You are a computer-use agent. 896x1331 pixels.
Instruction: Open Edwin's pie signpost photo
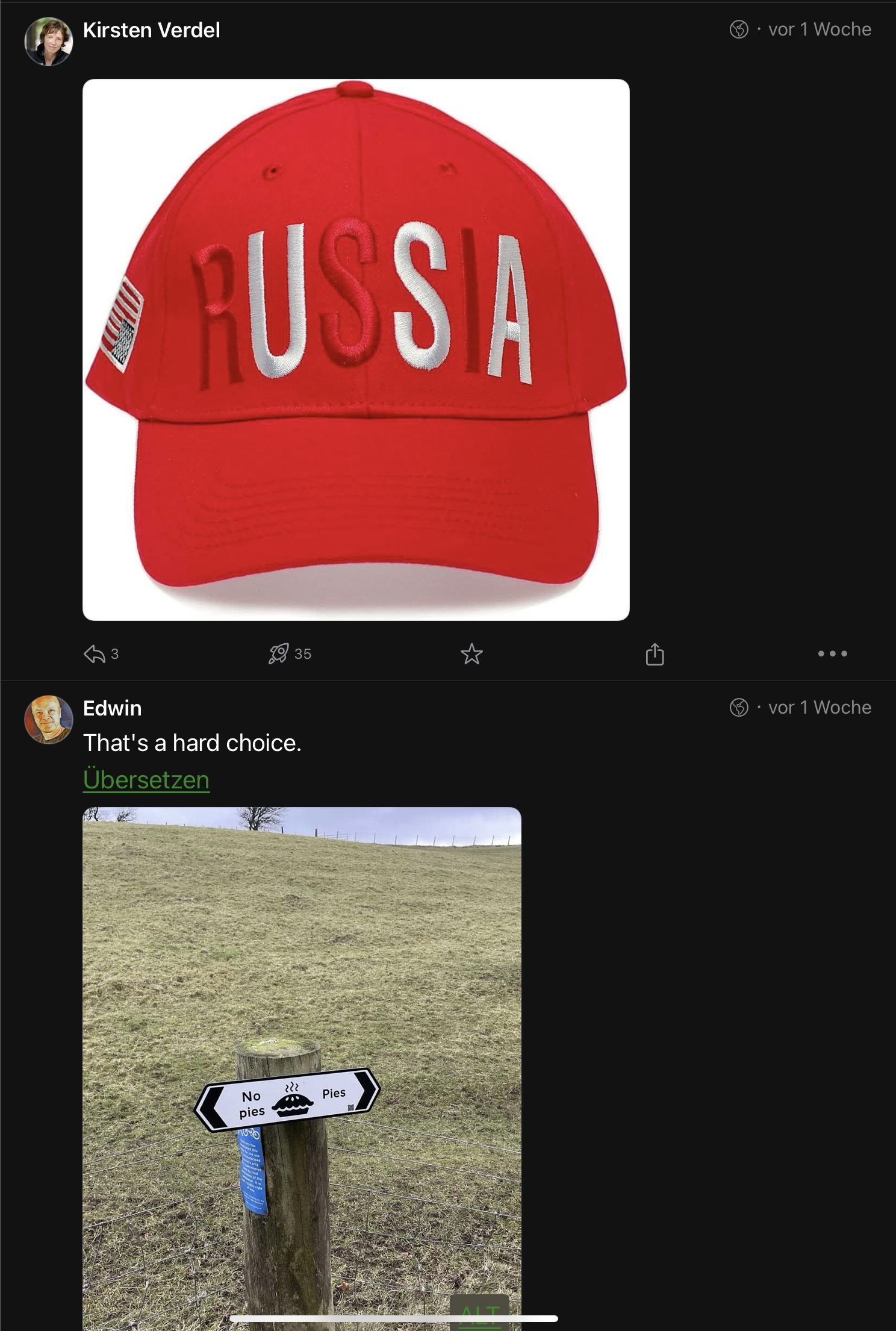(x=302, y=1024)
